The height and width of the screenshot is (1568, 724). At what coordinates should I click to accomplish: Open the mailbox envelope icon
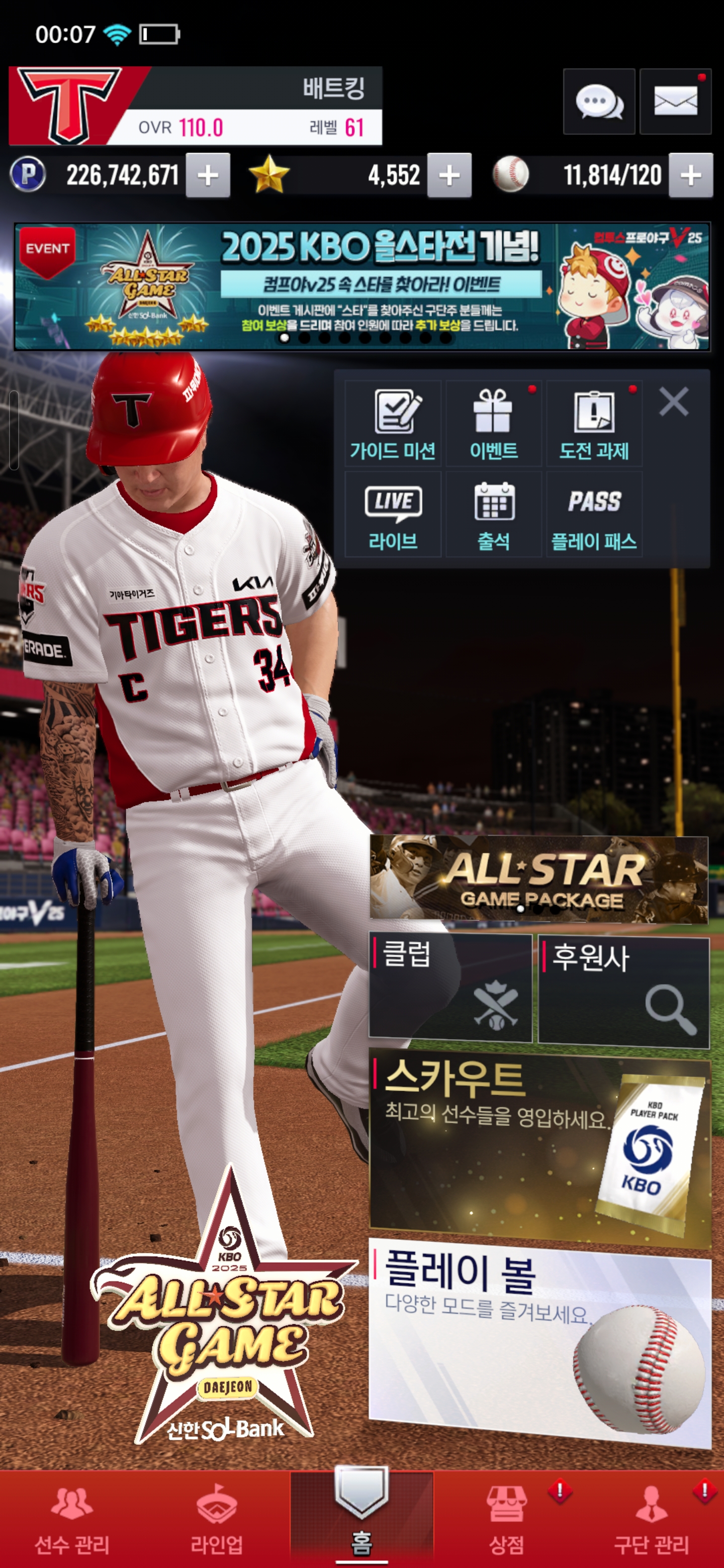click(x=675, y=102)
